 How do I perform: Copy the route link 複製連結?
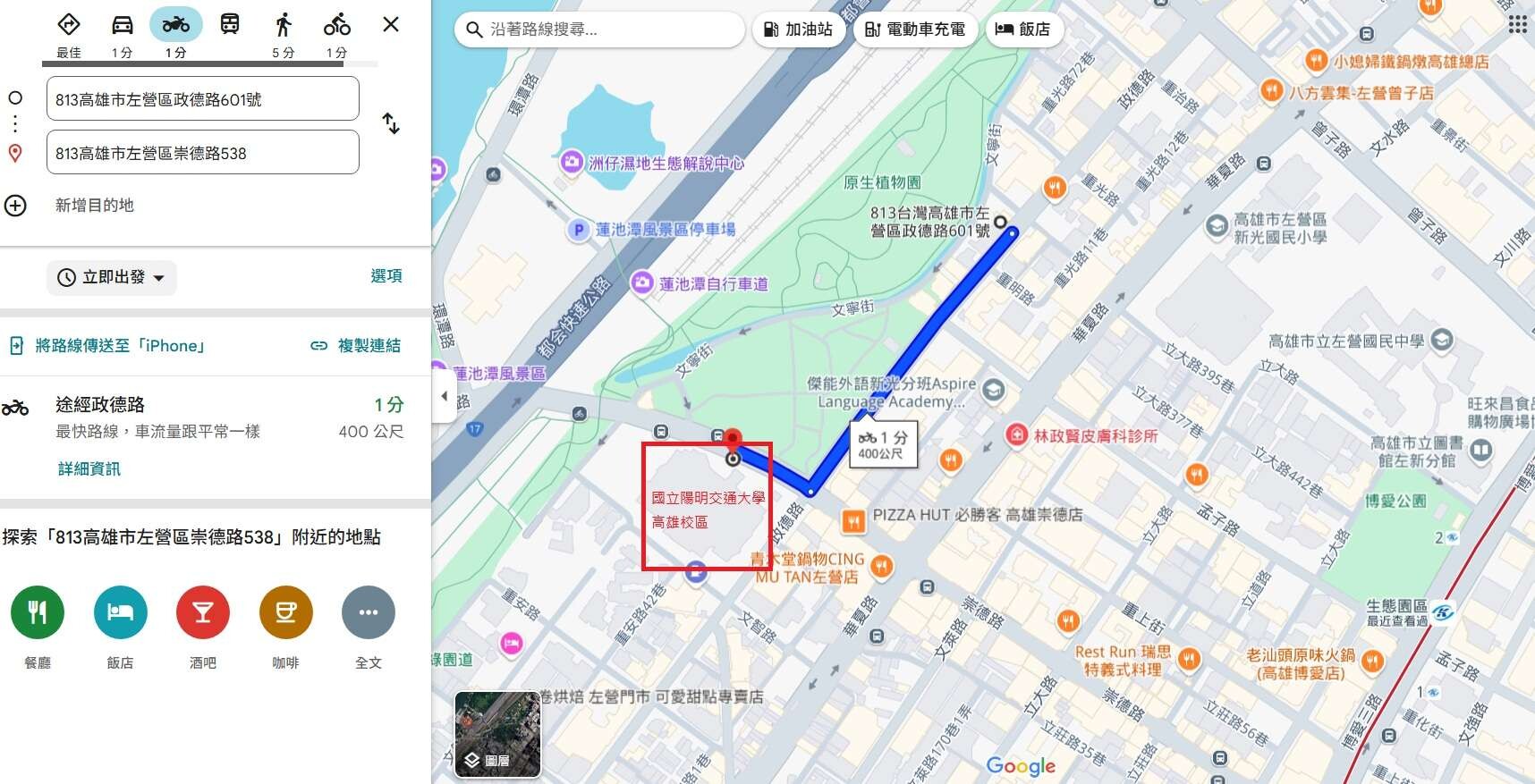coord(356,346)
